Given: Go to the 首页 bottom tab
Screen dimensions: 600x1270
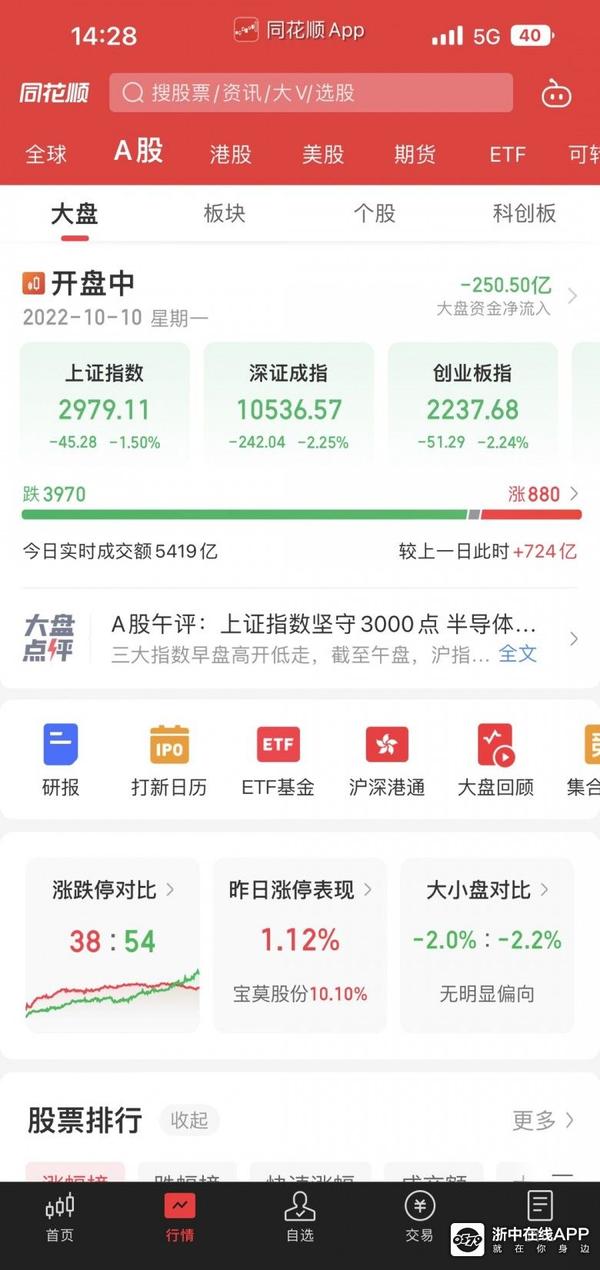Looking at the screenshot, I should pyautogui.click(x=60, y=1216).
